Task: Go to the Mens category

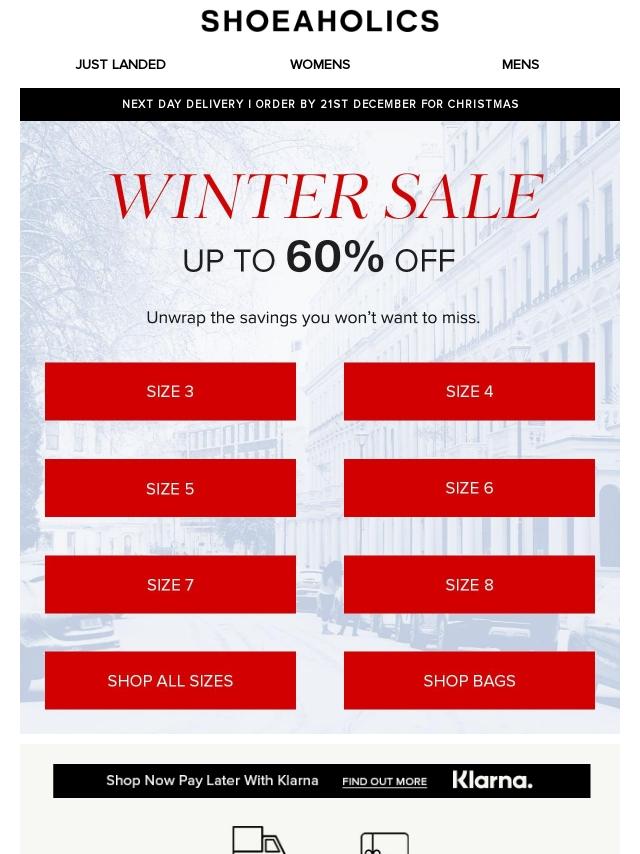Action: click(x=520, y=64)
